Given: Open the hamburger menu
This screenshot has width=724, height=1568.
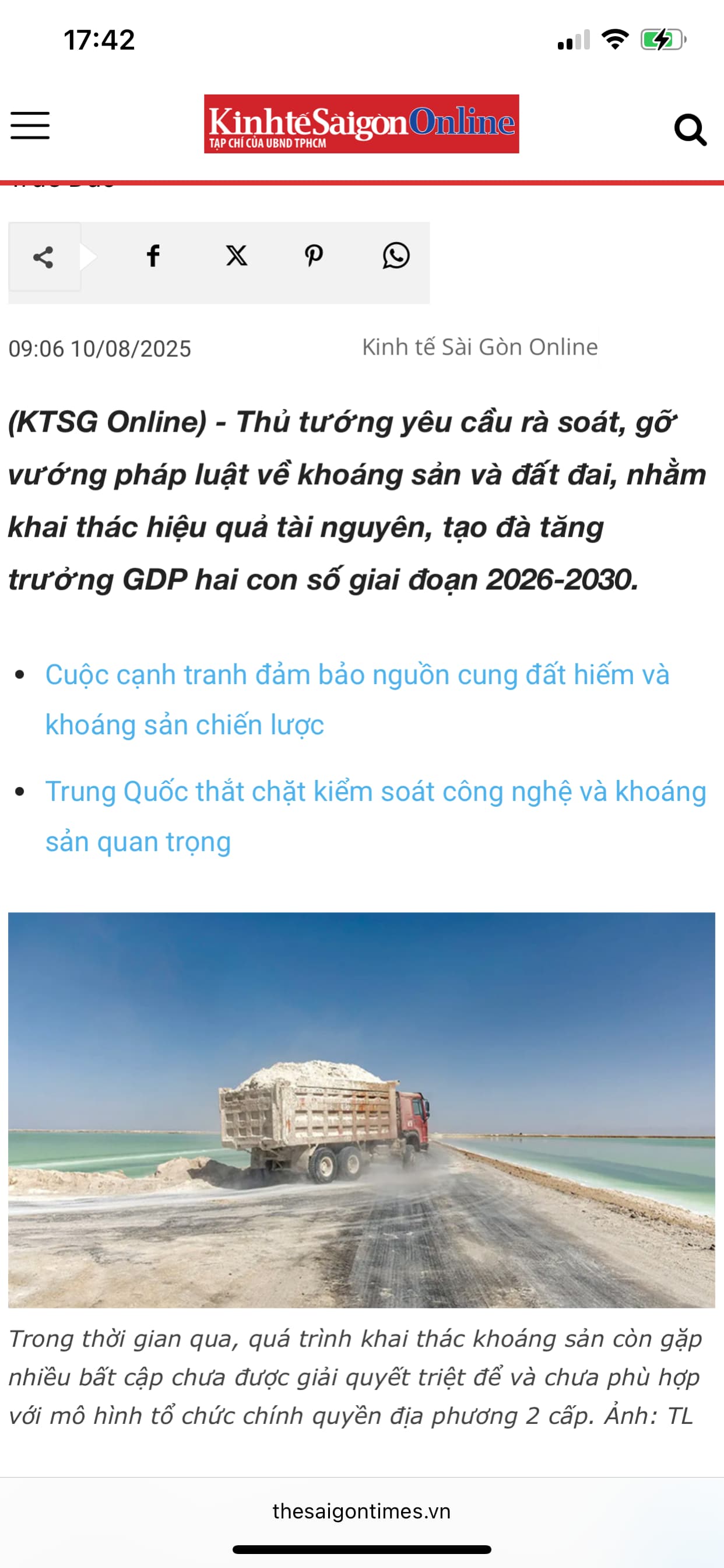Looking at the screenshot, I should (30, 125).
